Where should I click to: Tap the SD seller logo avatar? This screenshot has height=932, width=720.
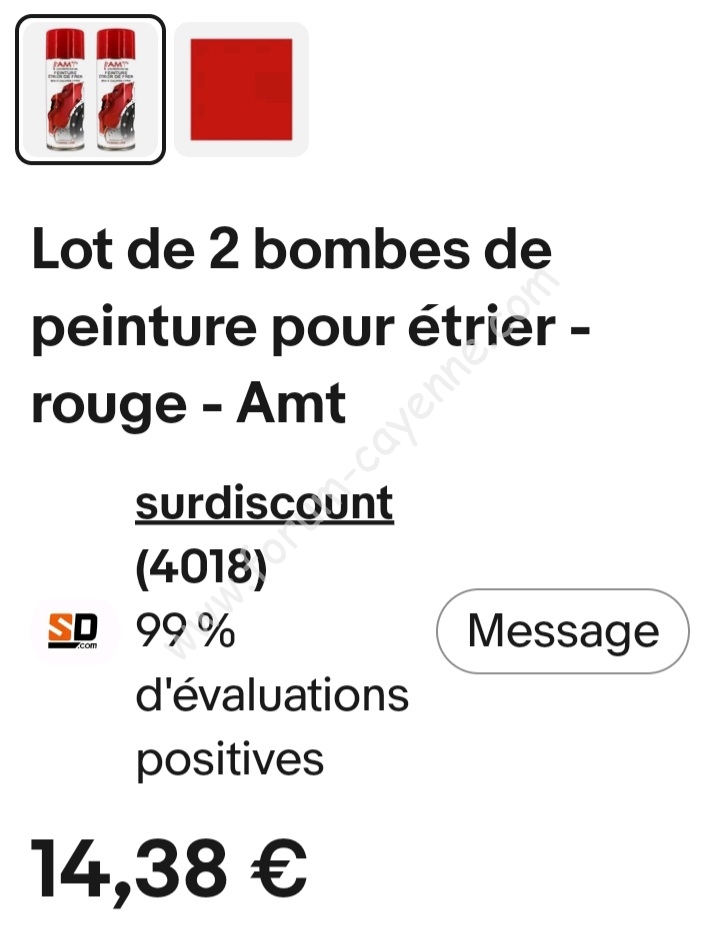[x=74, y=632]
